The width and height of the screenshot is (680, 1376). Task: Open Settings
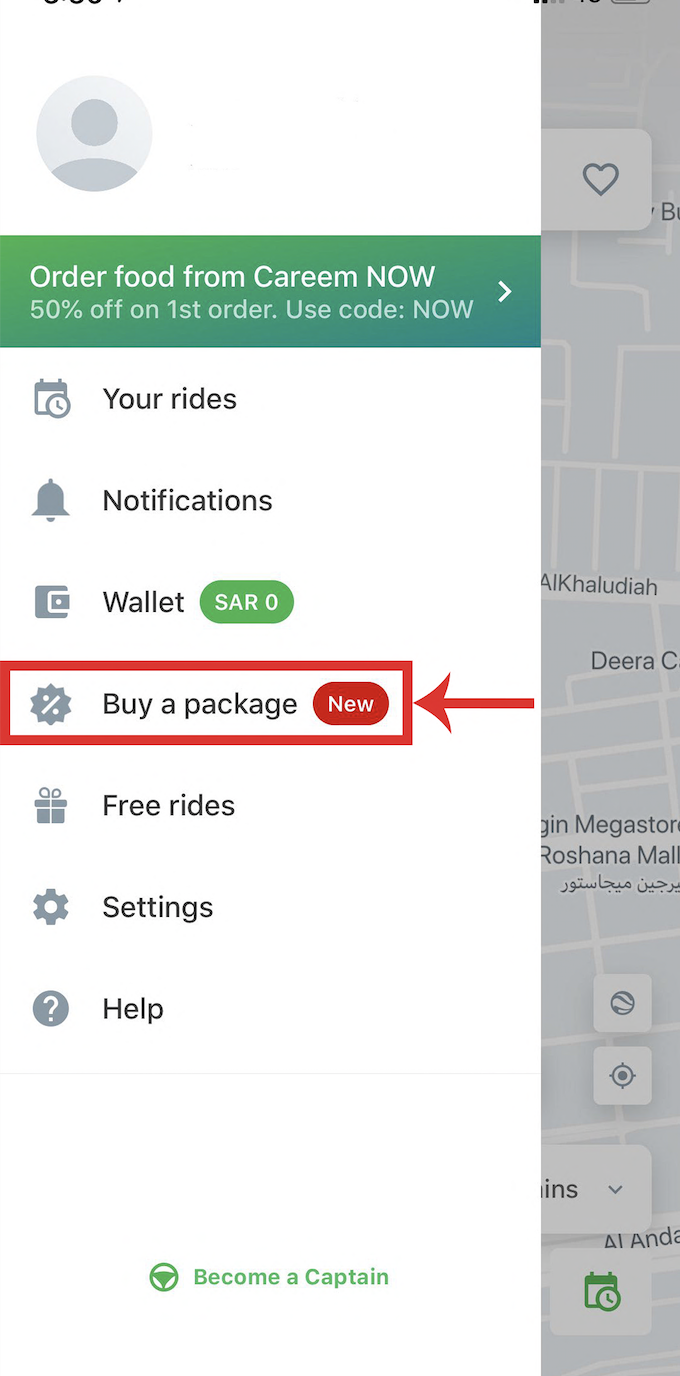pyautogui.click(x=270, y=907)
